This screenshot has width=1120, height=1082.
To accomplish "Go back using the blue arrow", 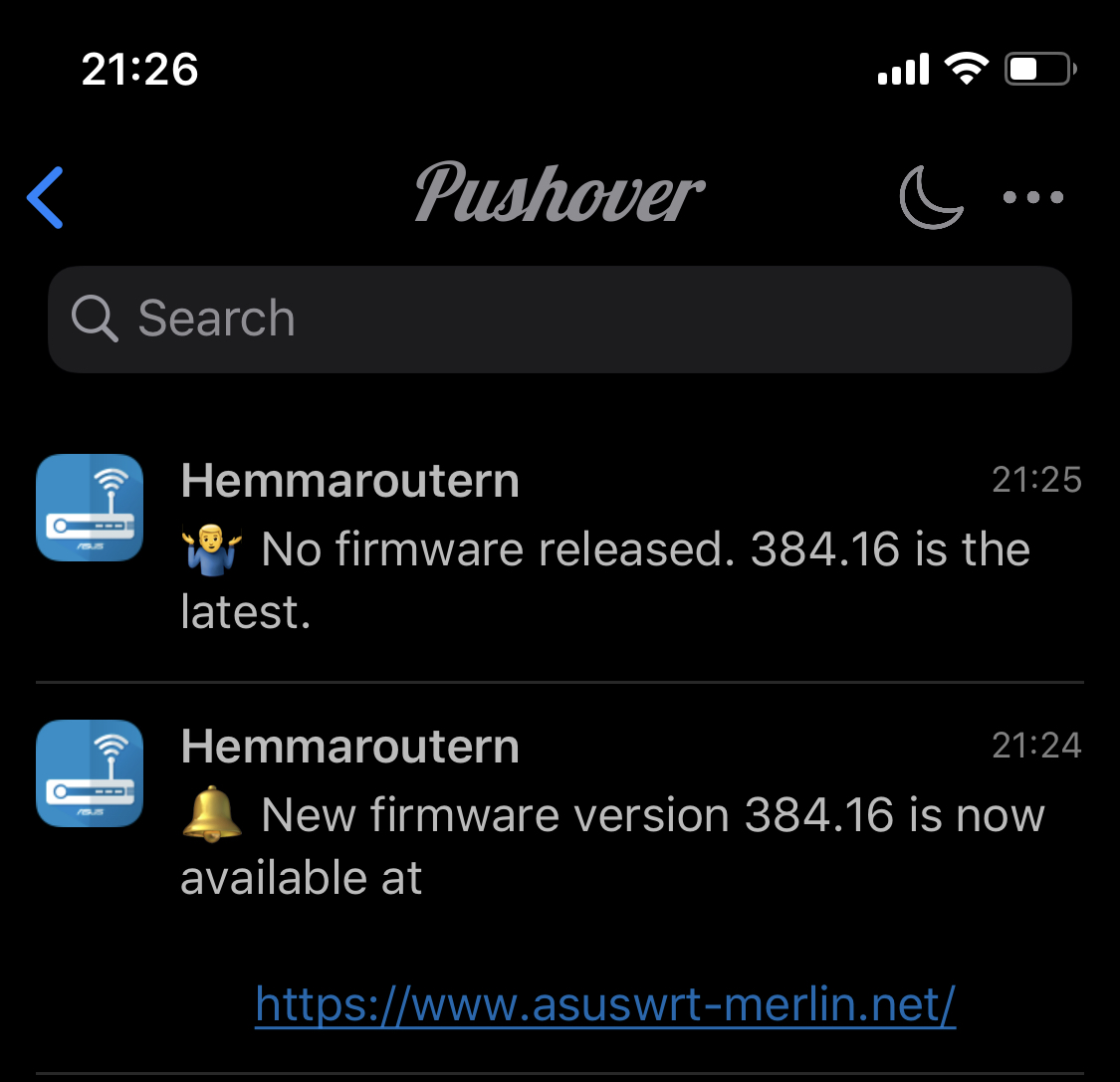I will pos(46,197).
